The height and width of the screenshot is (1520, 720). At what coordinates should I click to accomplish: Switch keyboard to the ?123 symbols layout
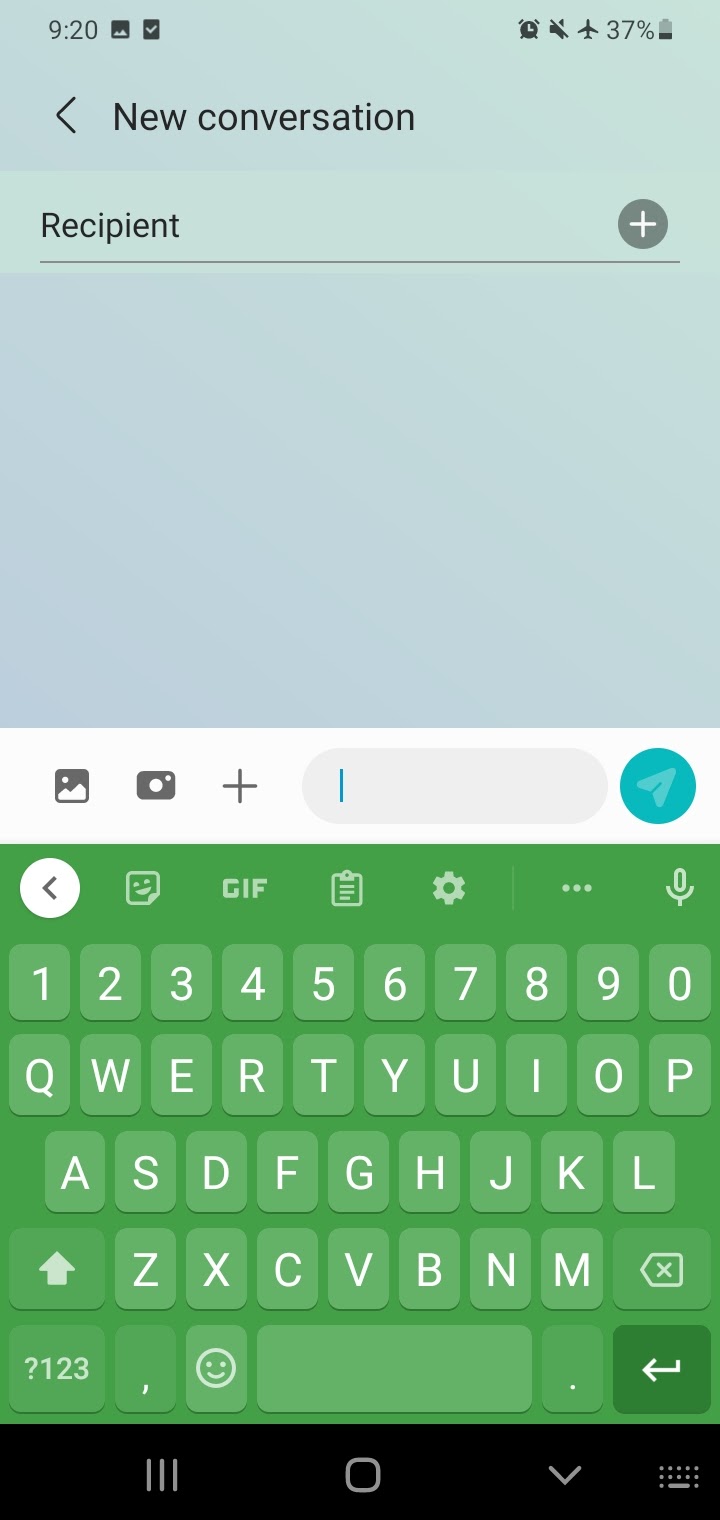[x=57, y=1368]
